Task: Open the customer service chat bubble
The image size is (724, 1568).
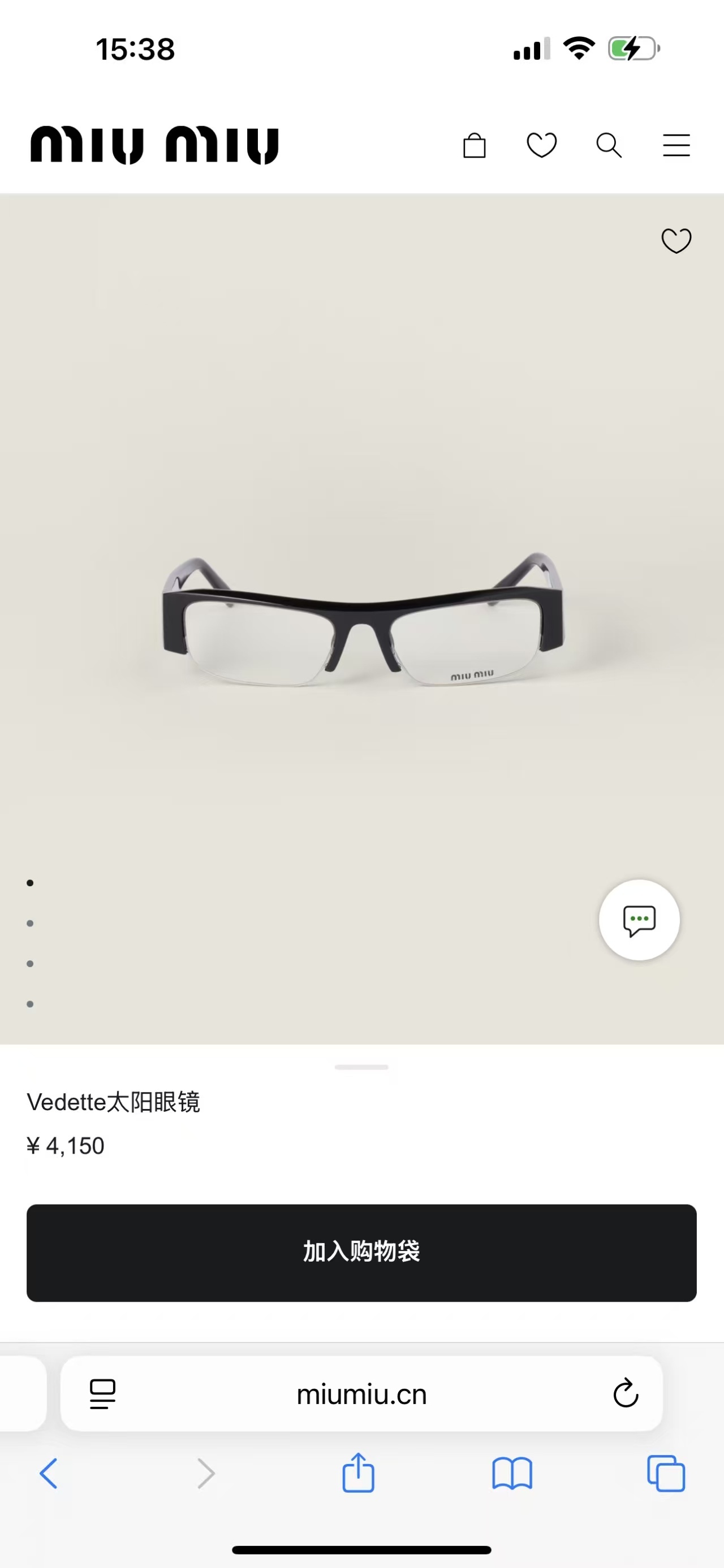Action: click(x=639, y=921)
